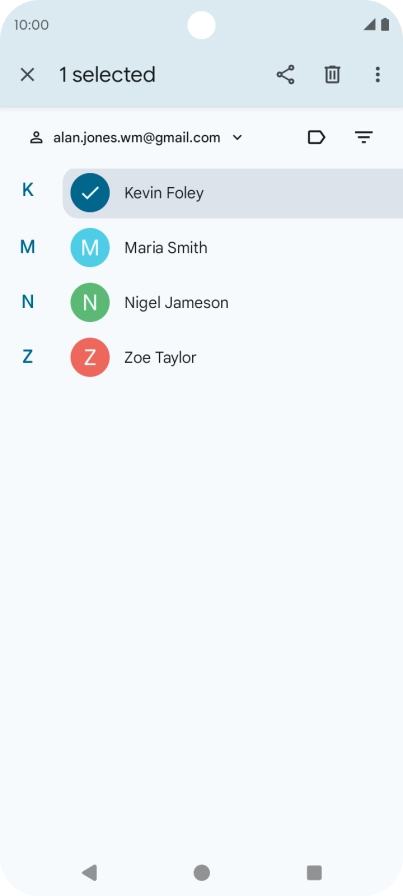Select Zoe Taylor
Viewport: 403px width, 896px height.
click(x=233, y=358)
